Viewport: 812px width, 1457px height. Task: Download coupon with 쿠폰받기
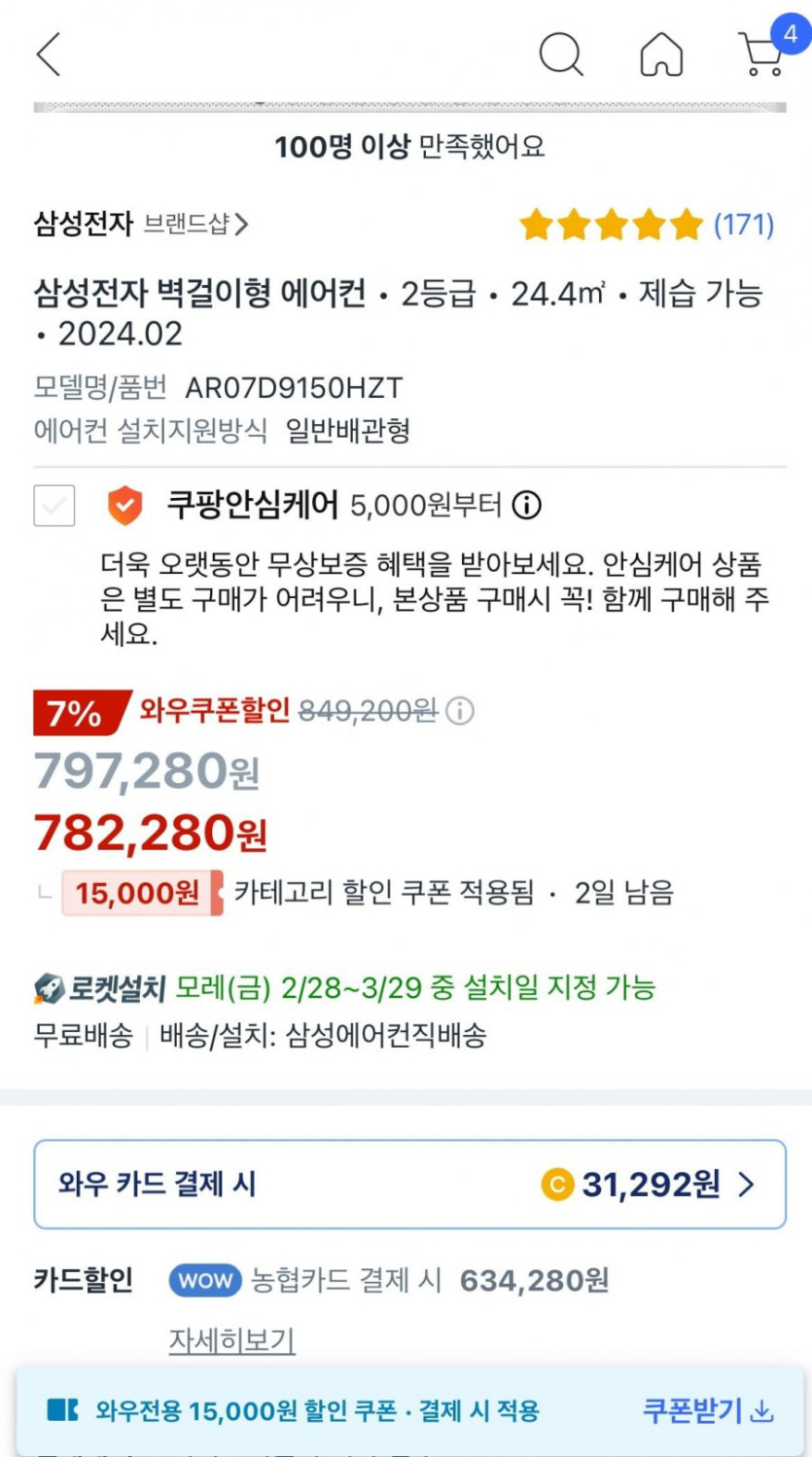click(x=708, y=1410)
